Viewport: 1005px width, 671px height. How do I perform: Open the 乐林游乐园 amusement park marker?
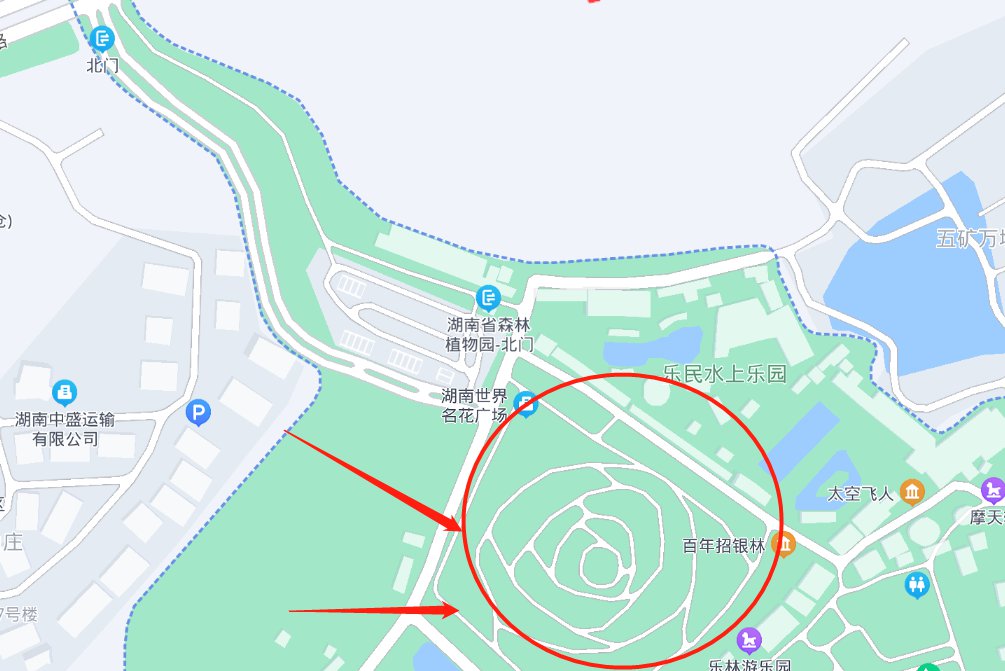(x=749, y=640)
